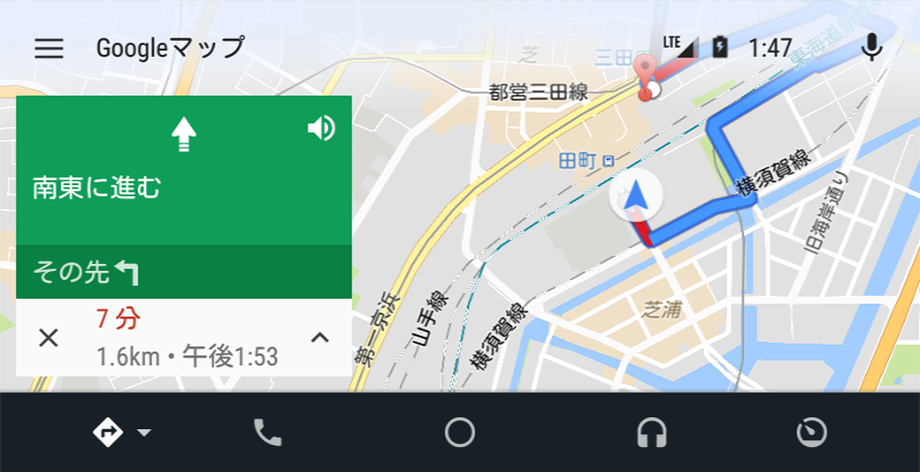
Task: Close the navigation route
Action: [48, 337]
